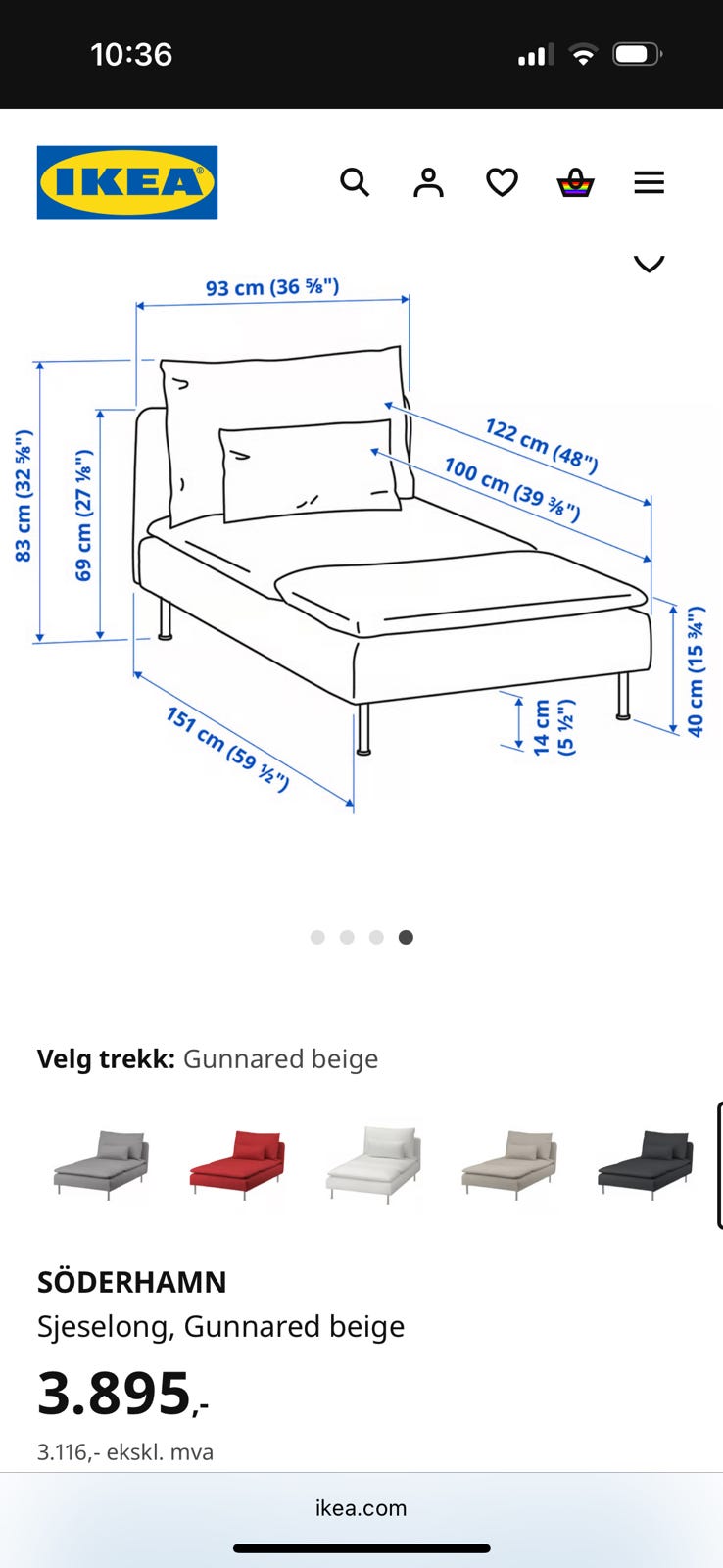The height and width of the screenshot is (1568, 723).
Task: Collapse the product image section with the chevron
Action: tap(649, 263)
